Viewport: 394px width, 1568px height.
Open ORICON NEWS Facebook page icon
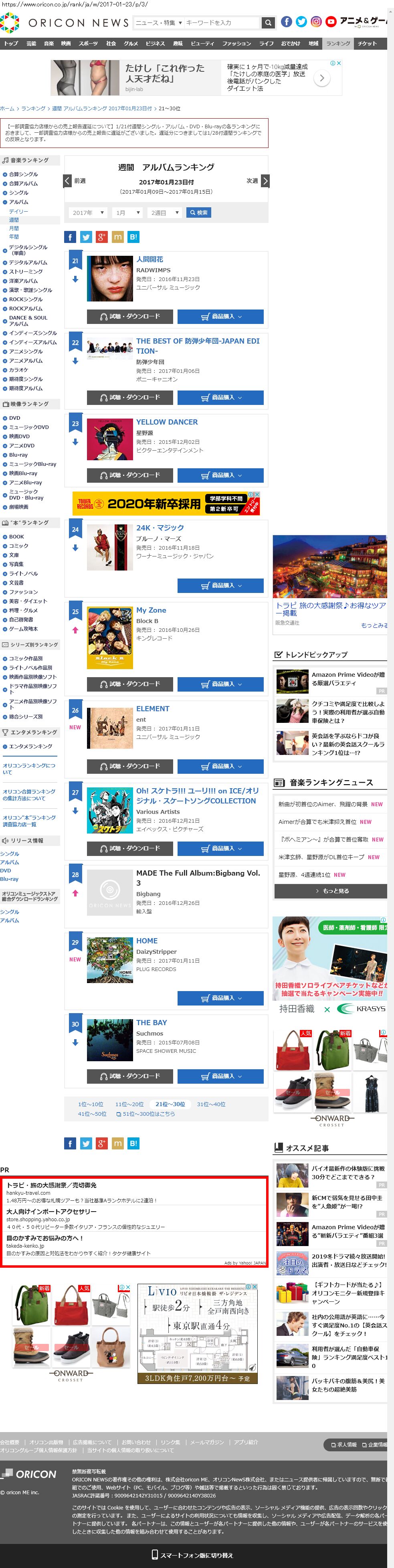[286, 22]
